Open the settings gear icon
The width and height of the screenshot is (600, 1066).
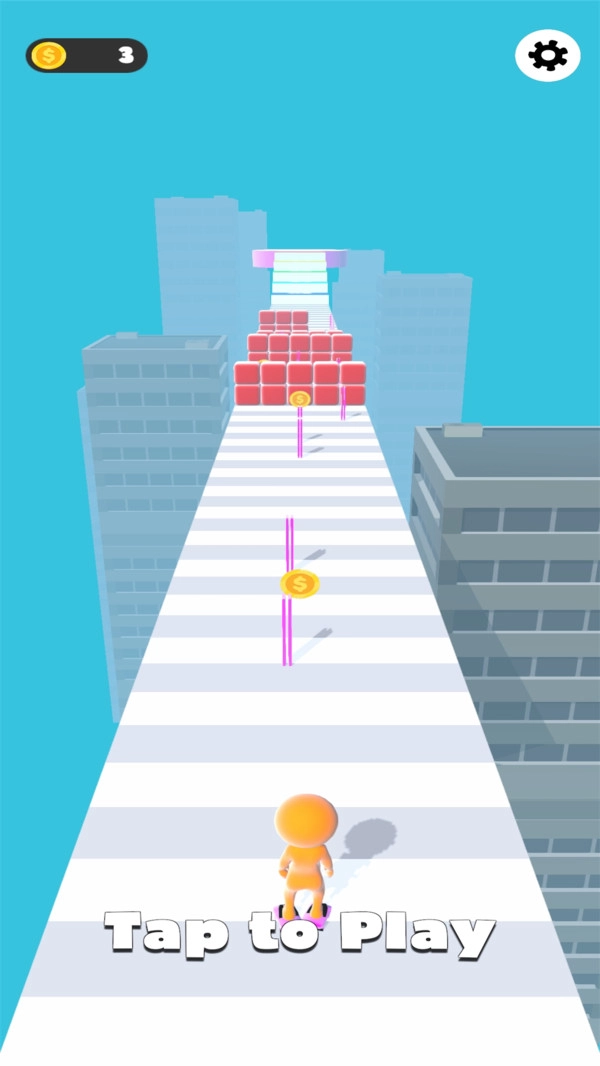coord(547,55)
